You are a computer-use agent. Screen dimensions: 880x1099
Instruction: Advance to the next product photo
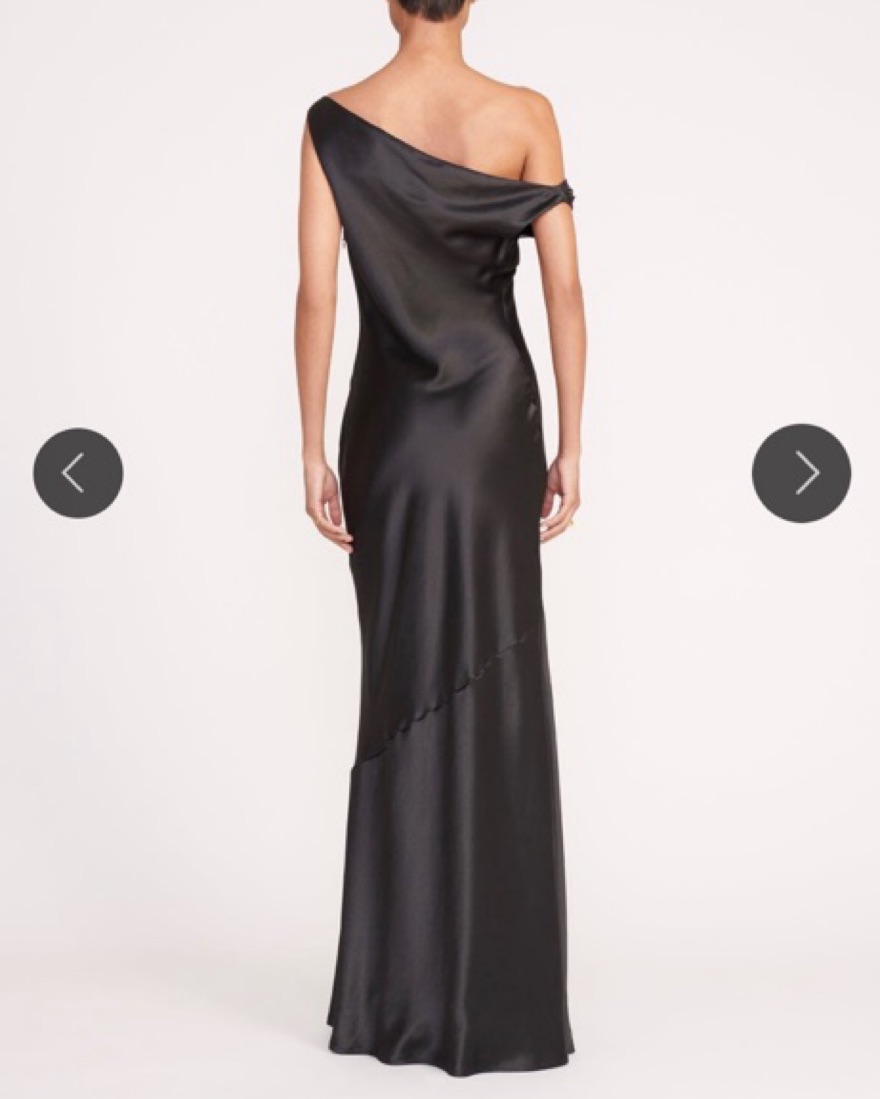click(801, 473)
